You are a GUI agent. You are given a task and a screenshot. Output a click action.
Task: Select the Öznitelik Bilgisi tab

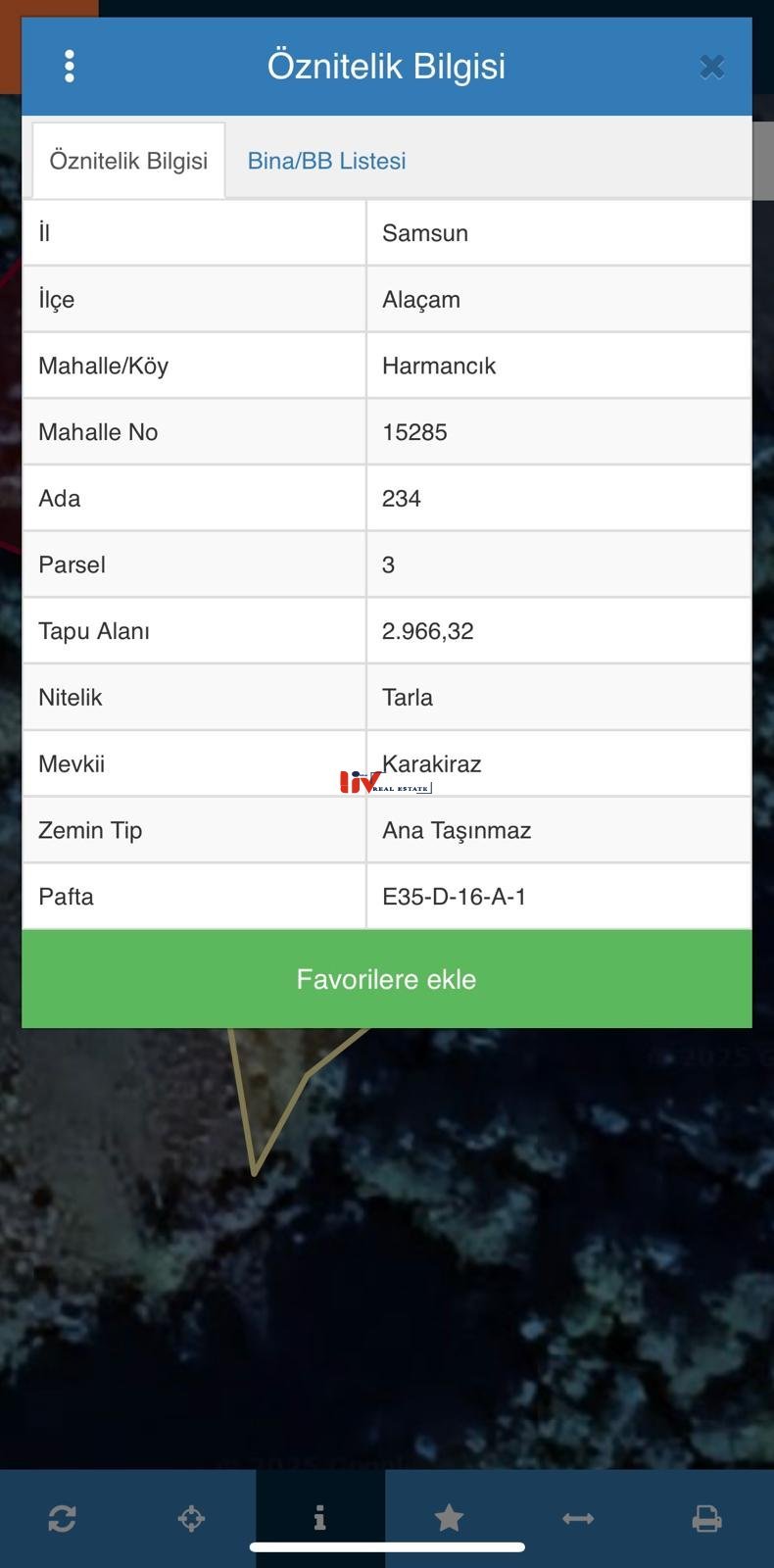coord(128,161)
